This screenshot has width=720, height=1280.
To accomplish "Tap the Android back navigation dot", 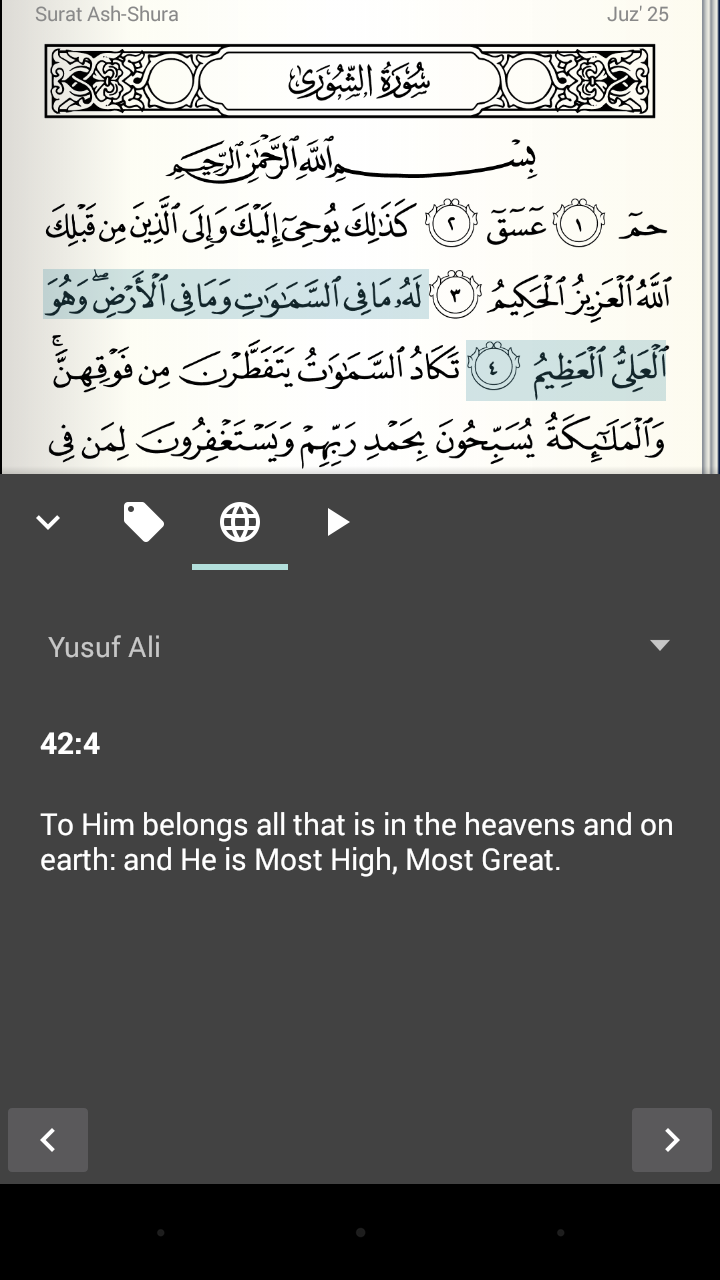I will click(160, 1233).
